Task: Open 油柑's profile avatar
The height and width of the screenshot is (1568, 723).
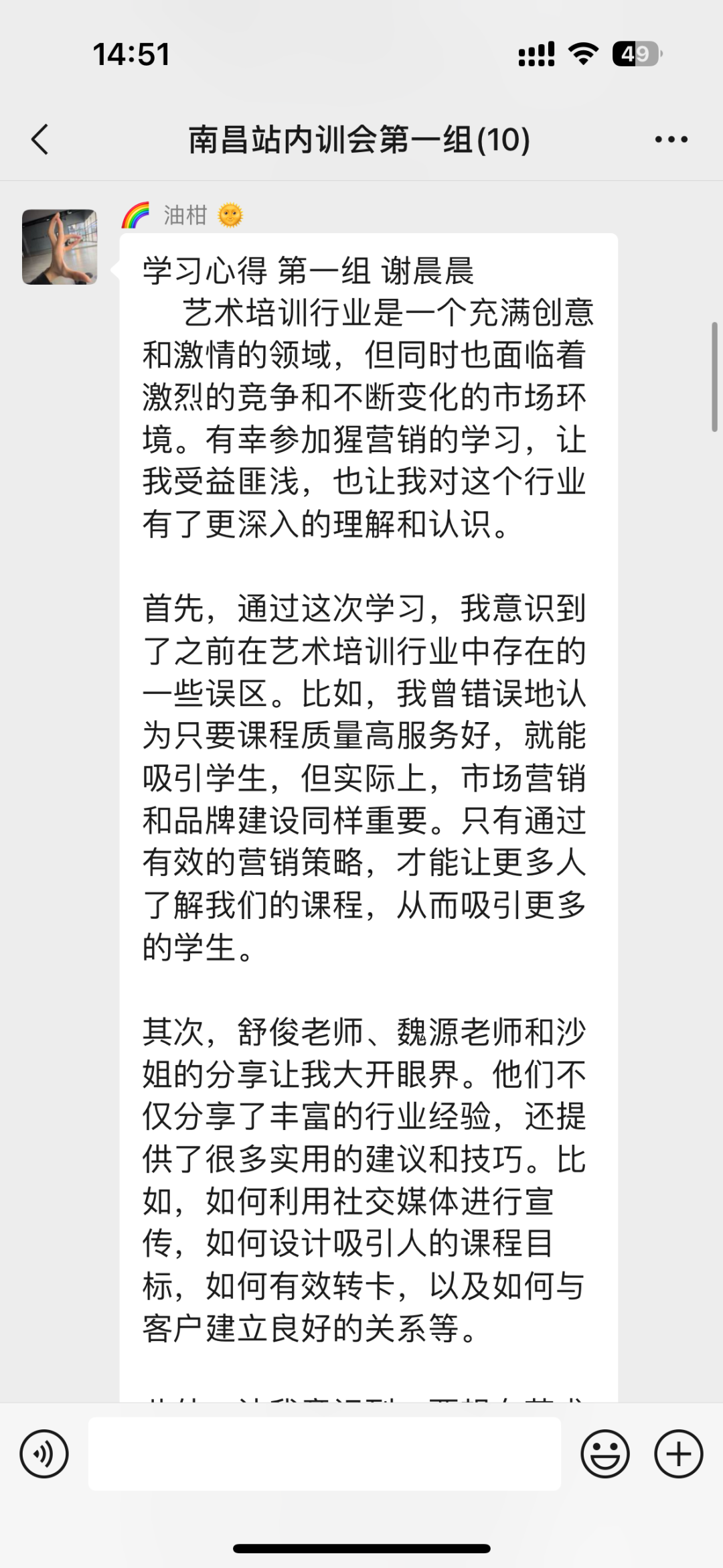Action: (60, 247)
